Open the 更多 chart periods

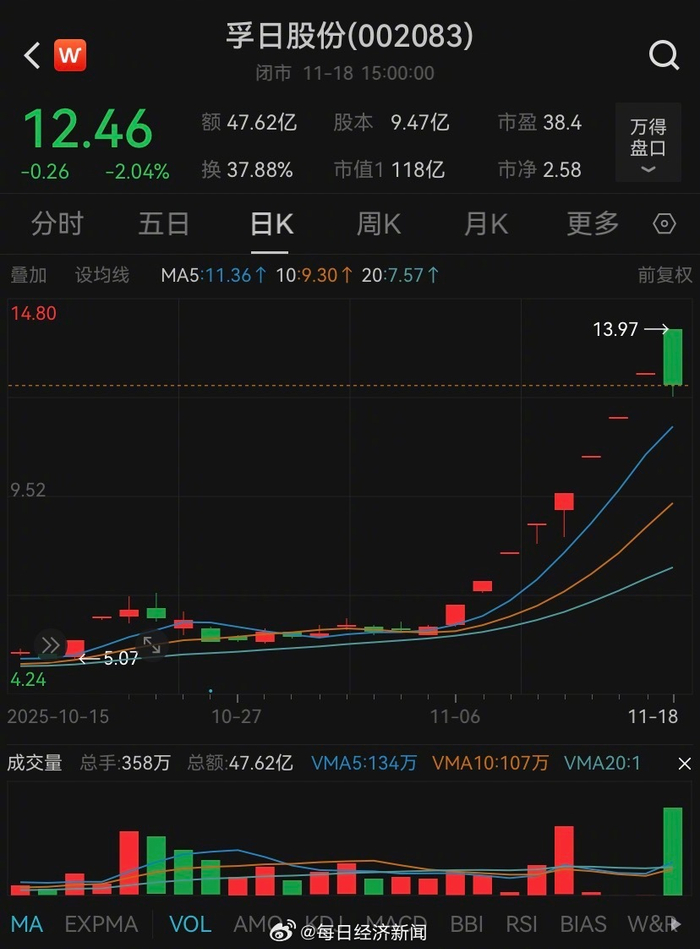pos(593,223)
